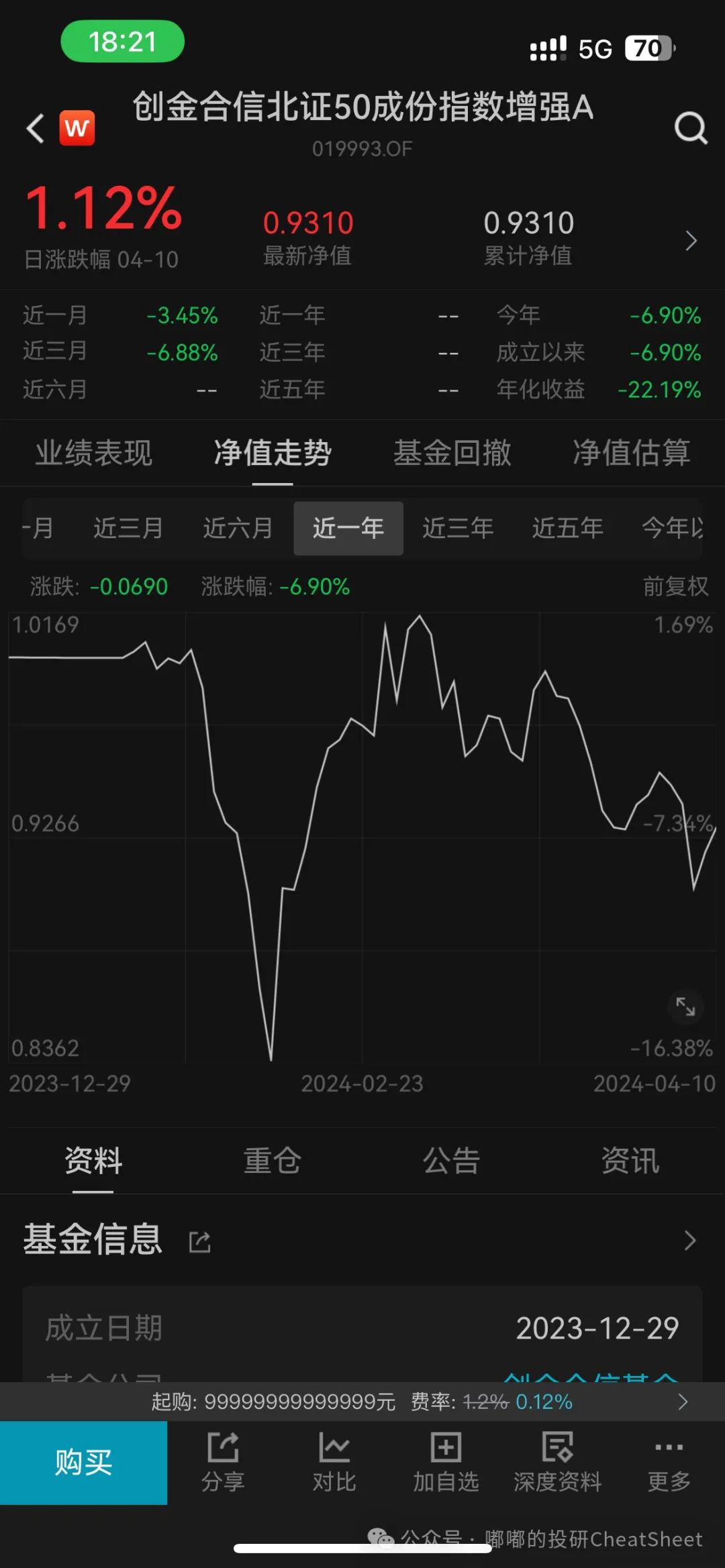The width and height of the screenshot is (725, 1568).
Task: Open the search magnifier icon
Action: (x=691, y=127)
